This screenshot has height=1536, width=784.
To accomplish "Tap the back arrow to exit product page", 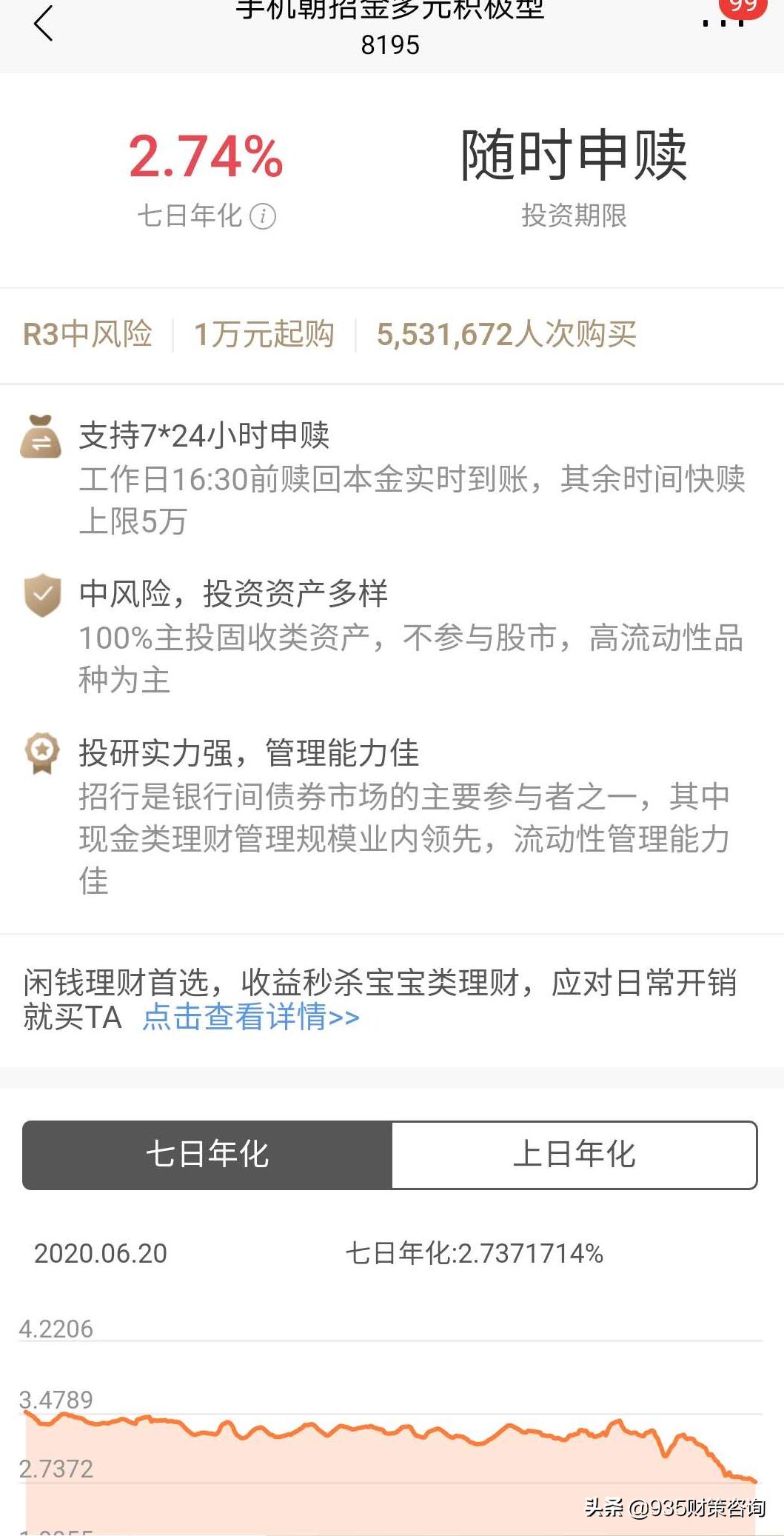I will click(x=44, y=24).
